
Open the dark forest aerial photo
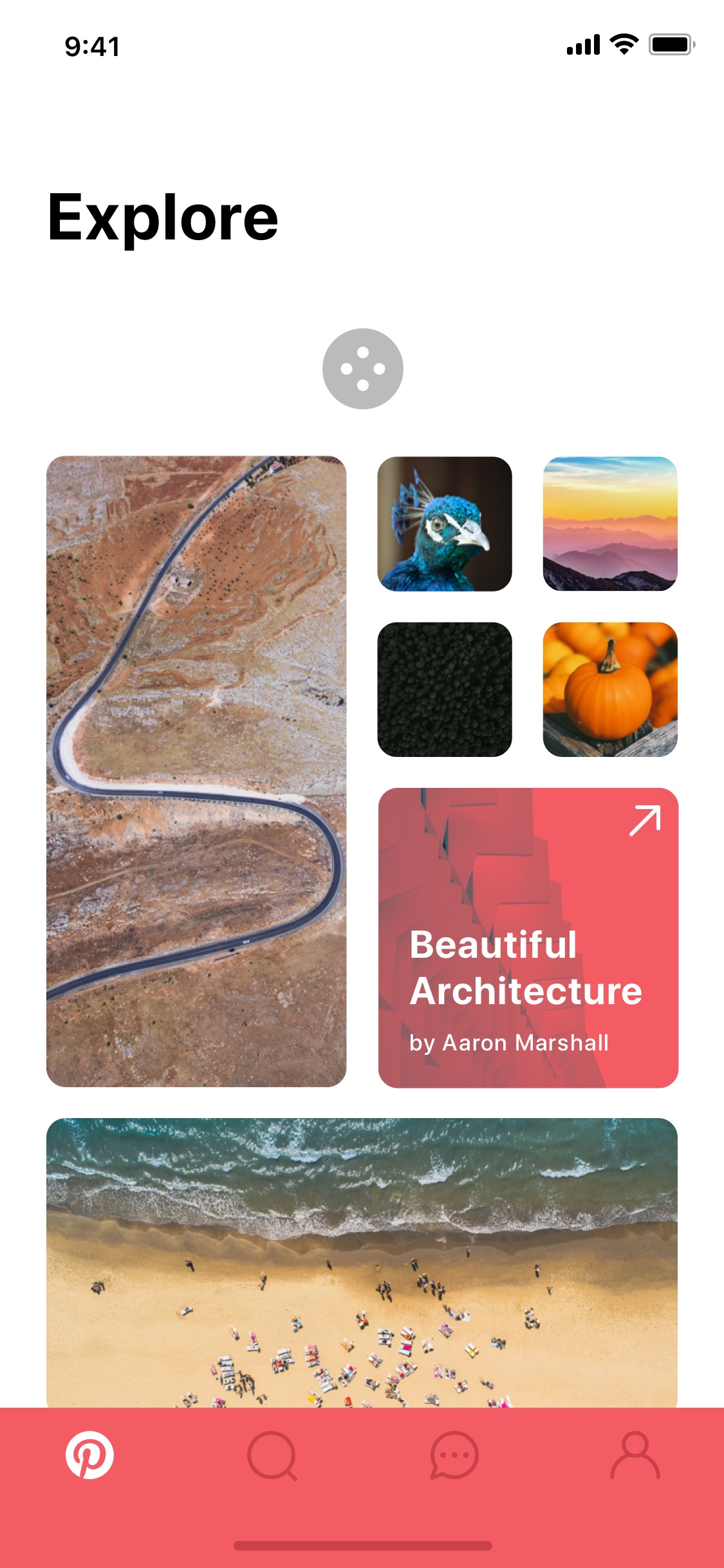pos(445,689)
